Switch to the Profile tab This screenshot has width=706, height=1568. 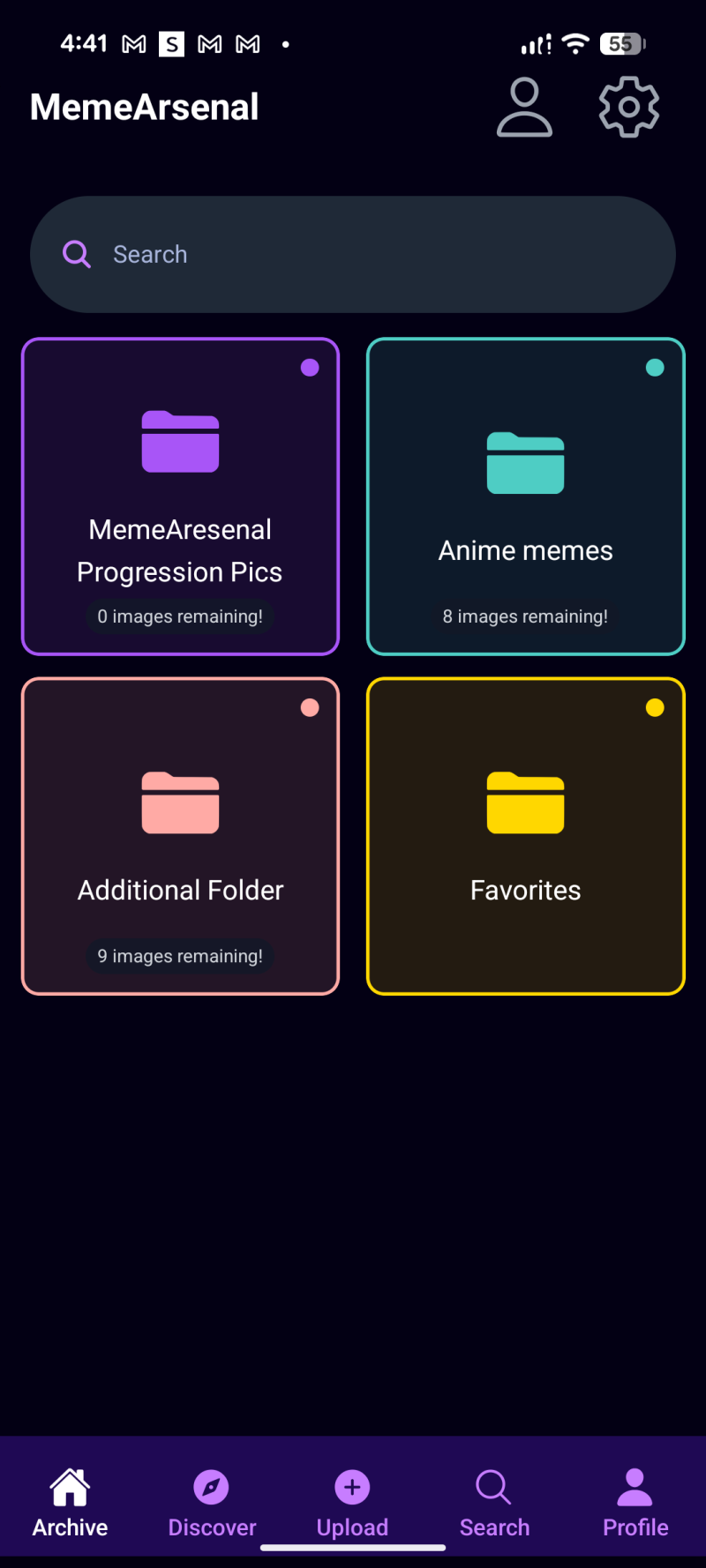coord(635,1503)
